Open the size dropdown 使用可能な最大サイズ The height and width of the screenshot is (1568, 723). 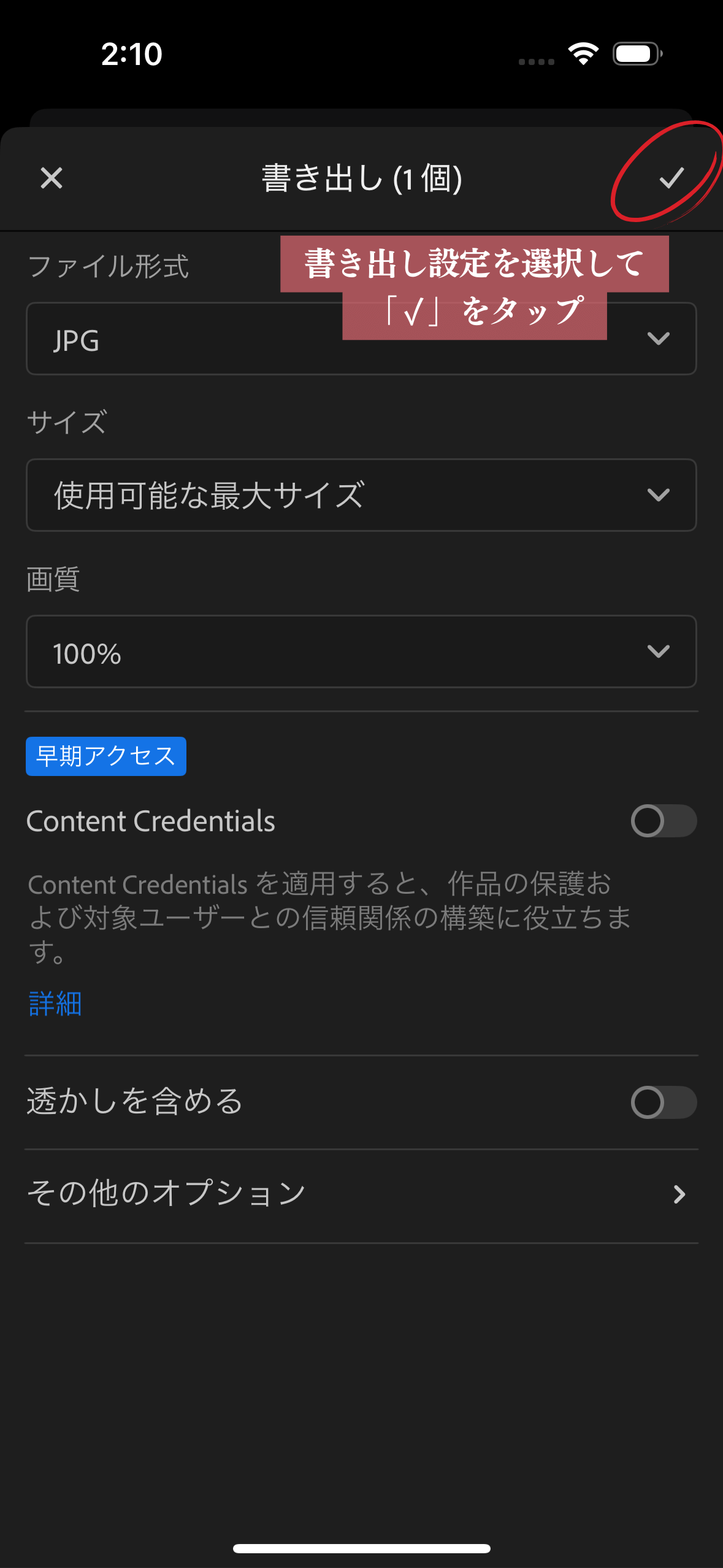[361, 495]
